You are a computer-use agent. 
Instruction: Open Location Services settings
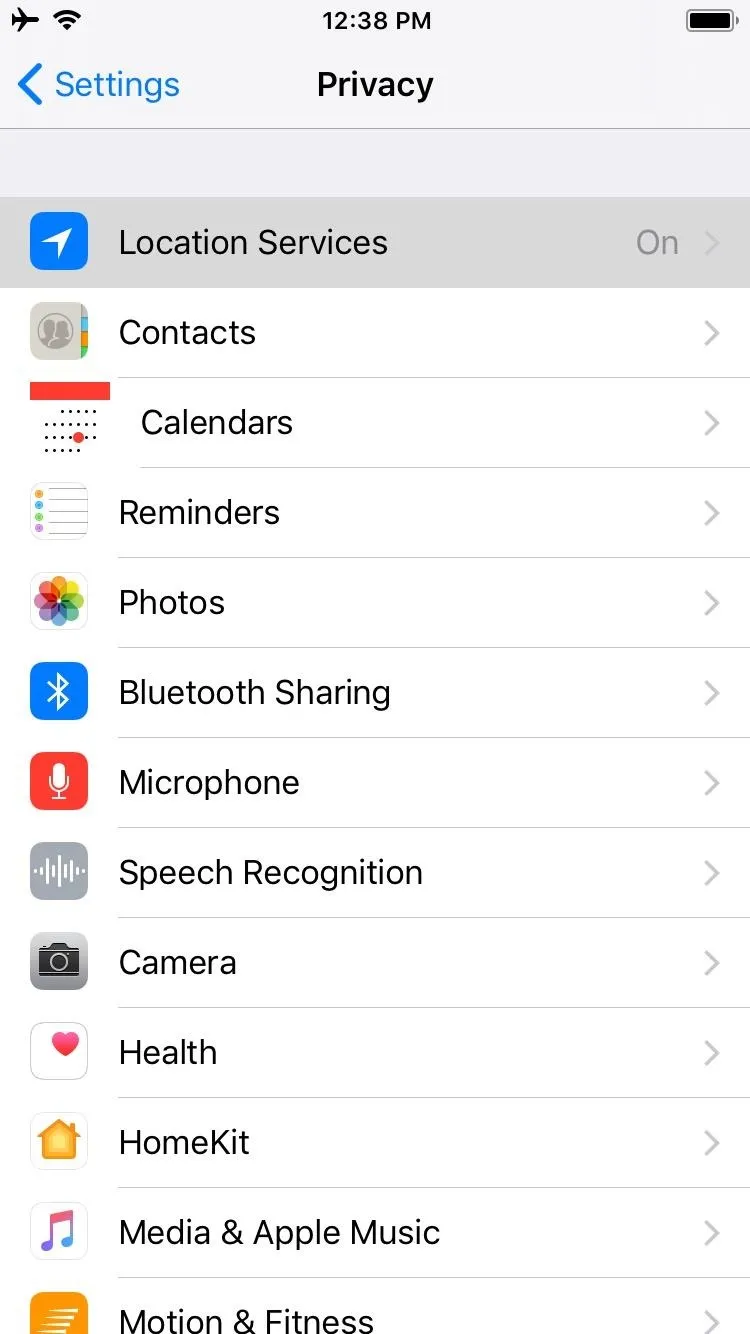[x=375, y=243]
